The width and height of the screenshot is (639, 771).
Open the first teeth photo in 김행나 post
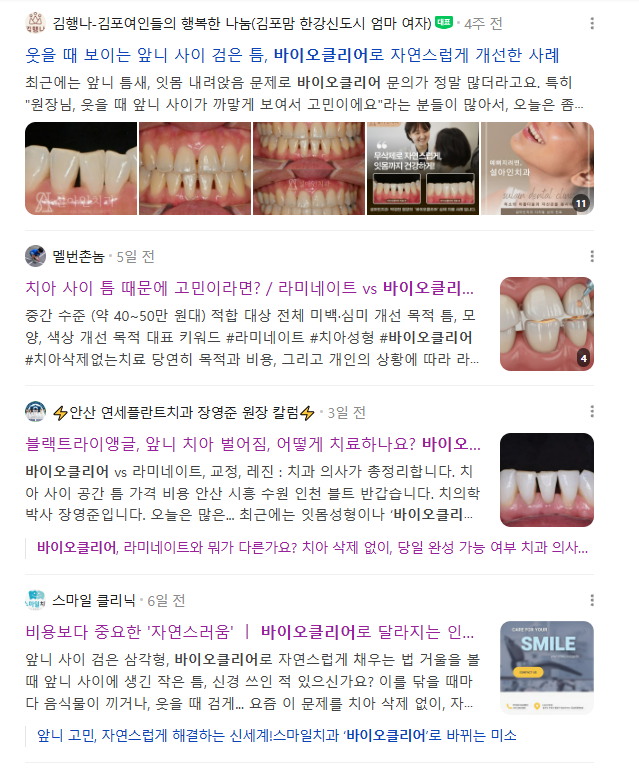[80, 168]
